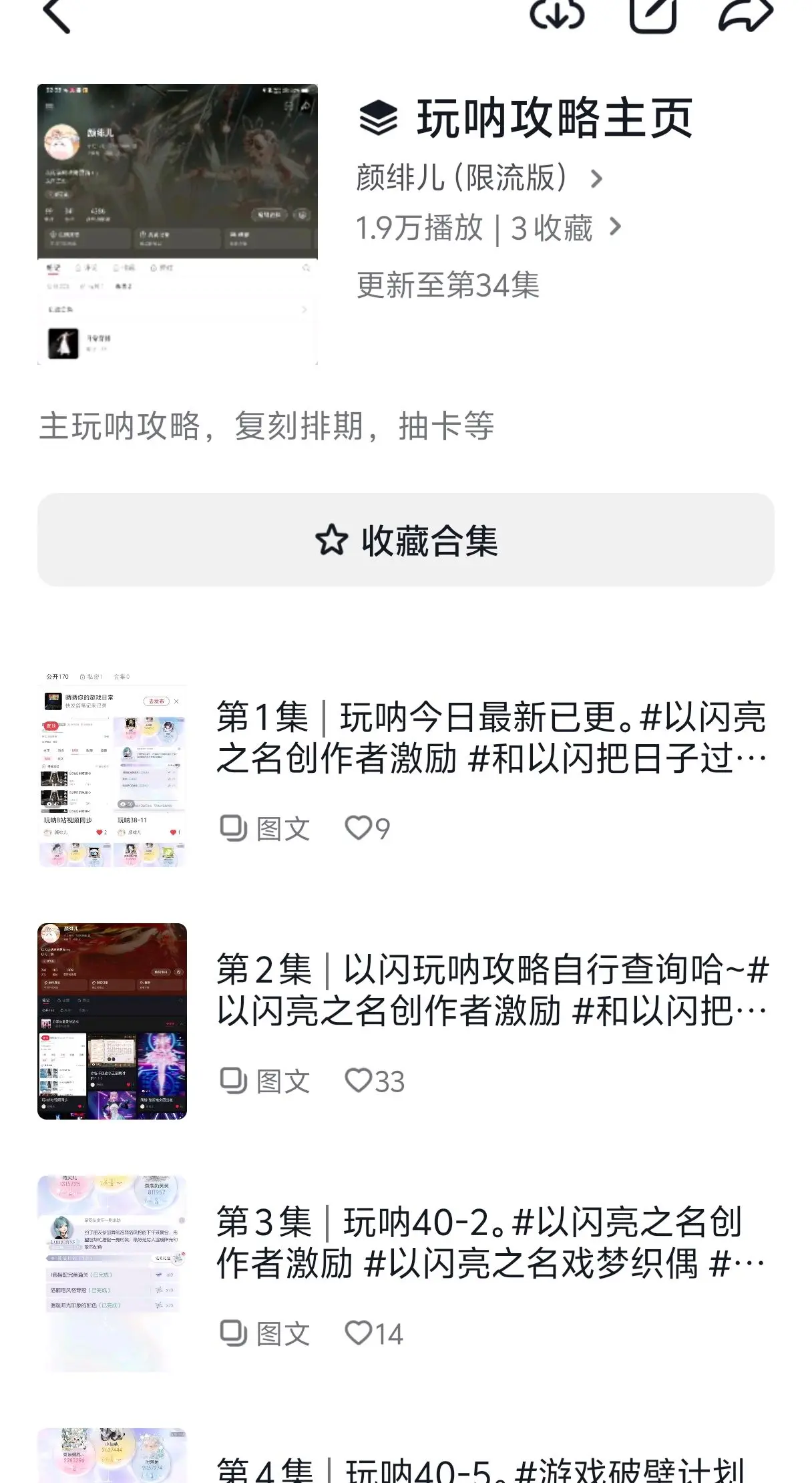Tap the download icon in the top bar
The image size is (812, 1483).
coord(557,13)
